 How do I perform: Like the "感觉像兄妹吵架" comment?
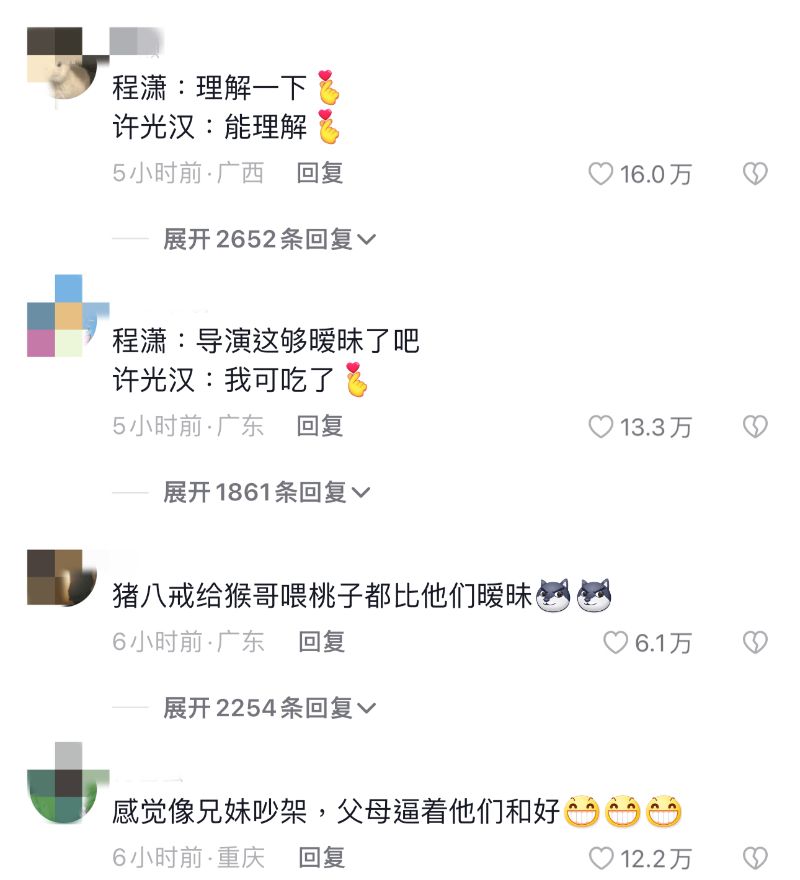coord(601,859)
